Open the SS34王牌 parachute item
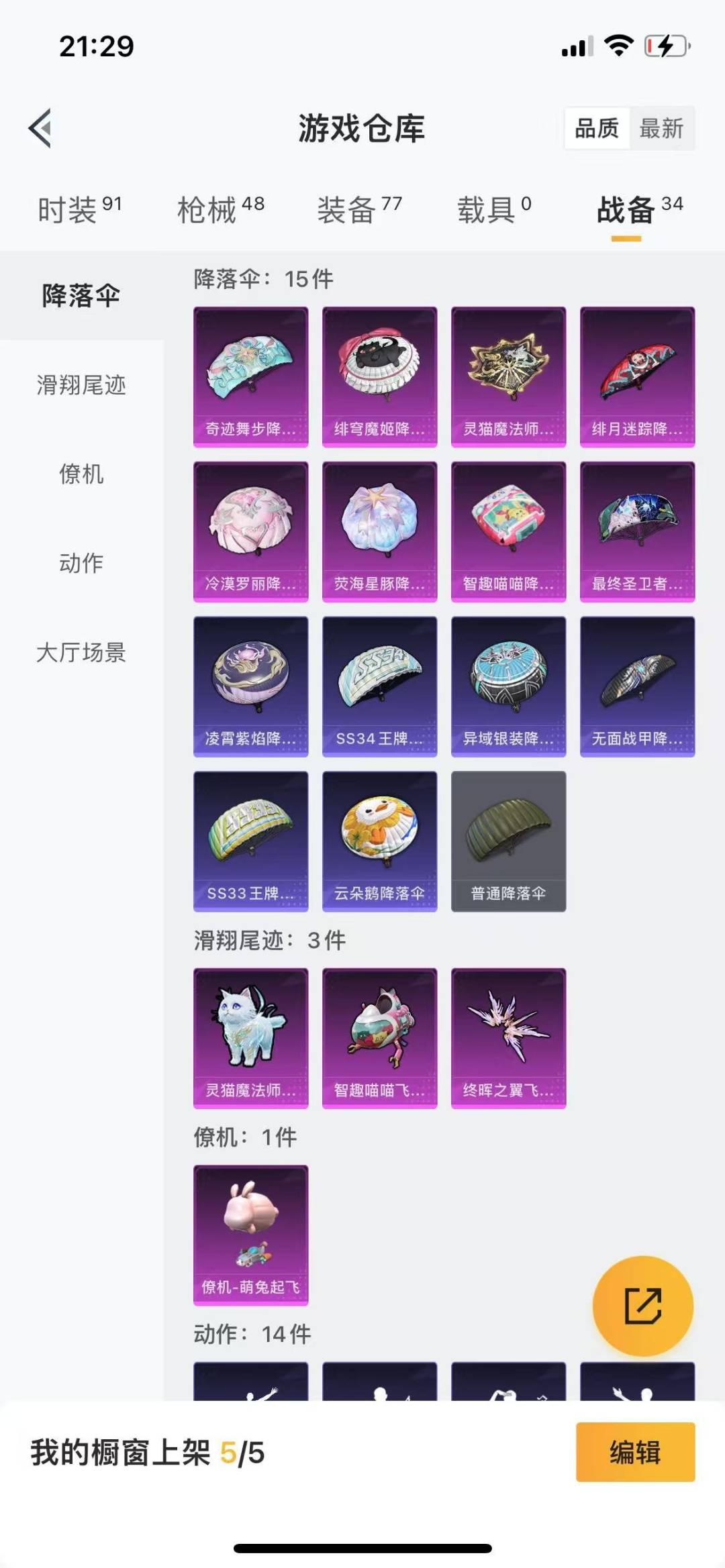 coord(380,687)
